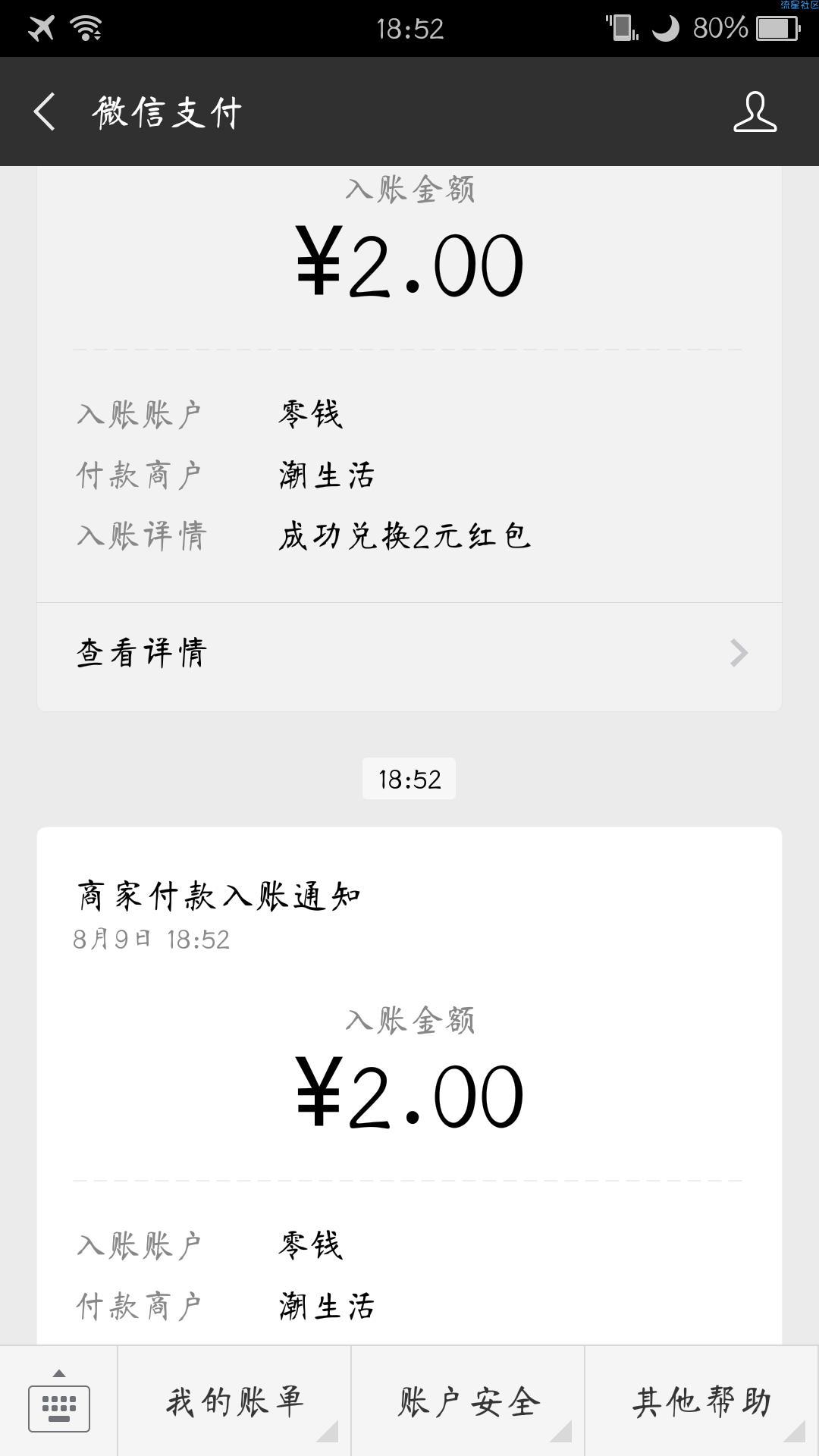Open the 8月9日 18:52 商家付款入账通知 card
819x1456 pixels.
[x=409, y=1087]
